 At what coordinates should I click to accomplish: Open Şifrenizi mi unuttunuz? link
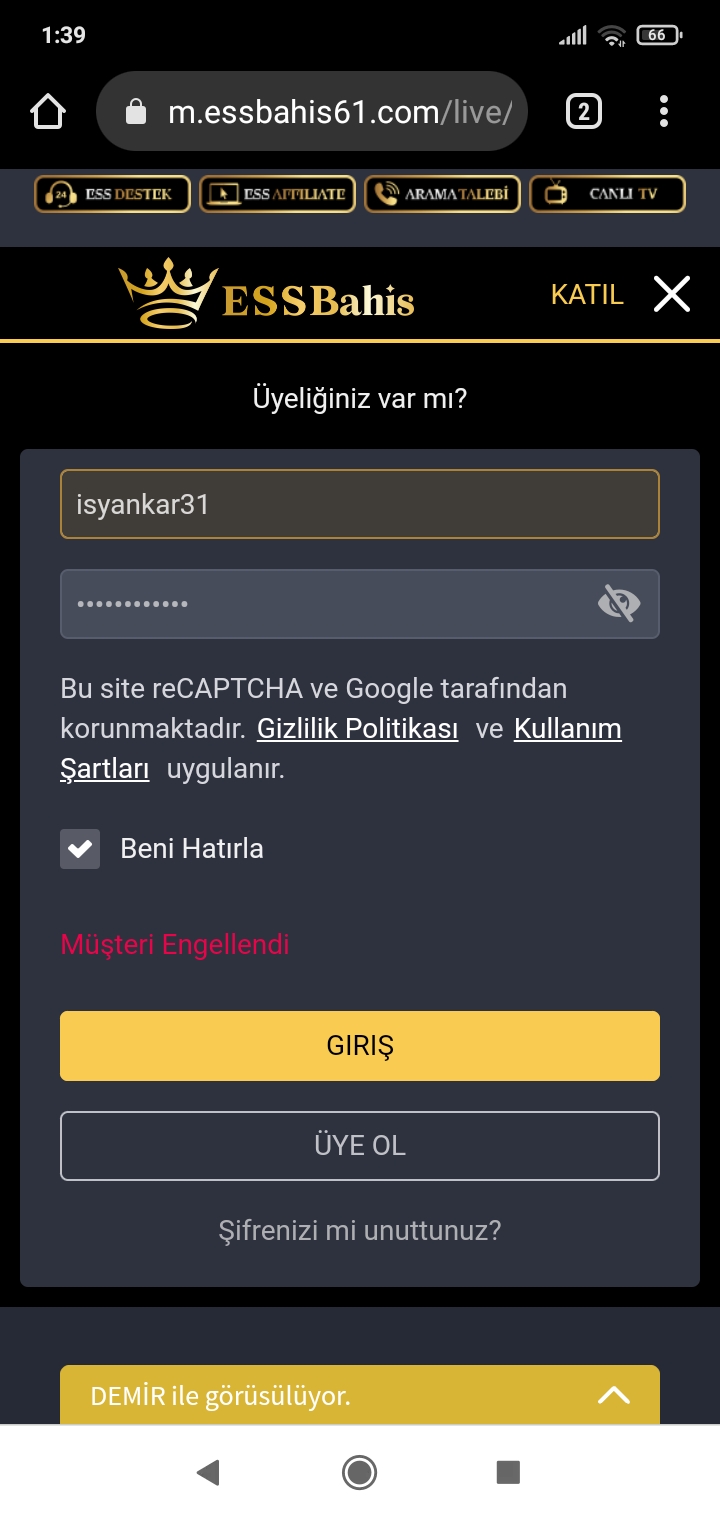point(360,1230)
